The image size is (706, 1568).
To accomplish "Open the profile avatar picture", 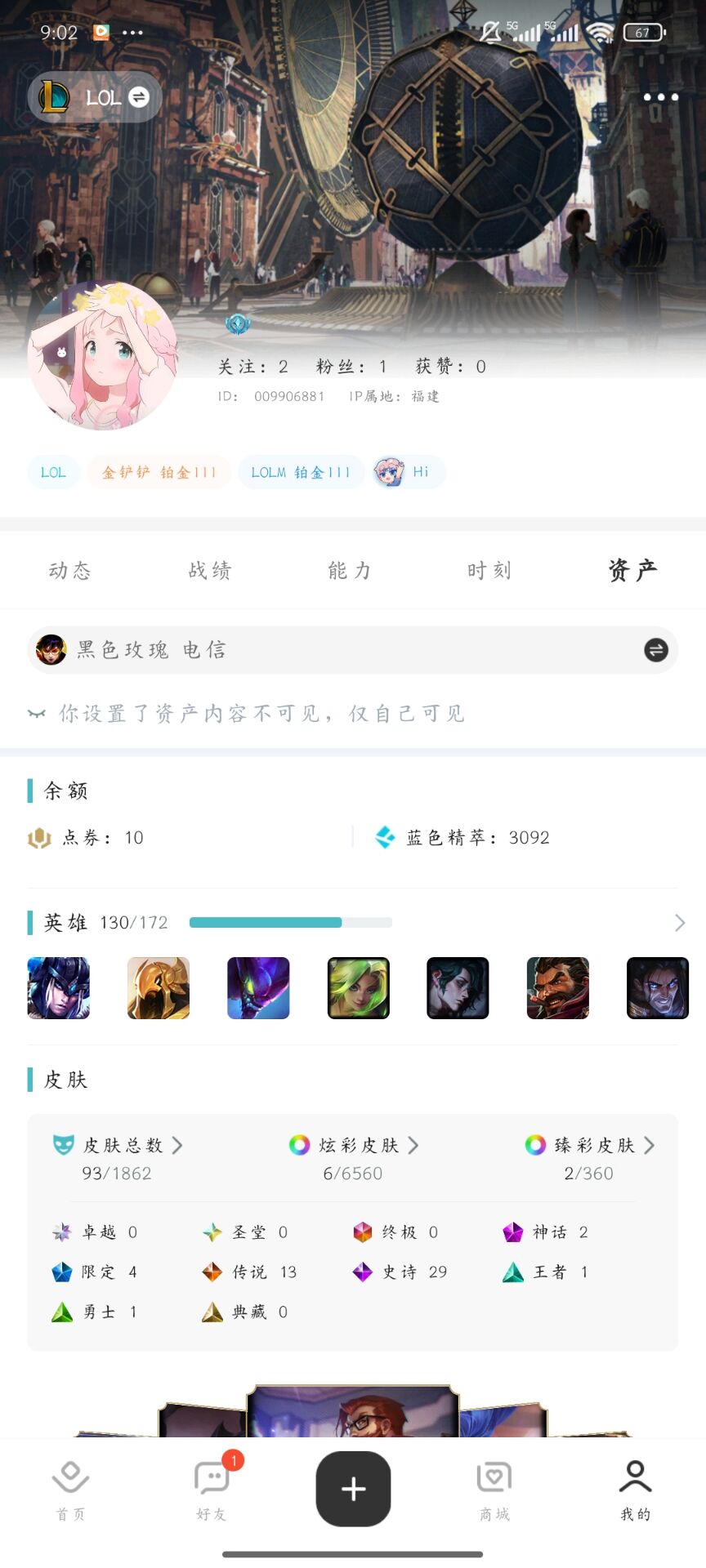I will (103, 356).
